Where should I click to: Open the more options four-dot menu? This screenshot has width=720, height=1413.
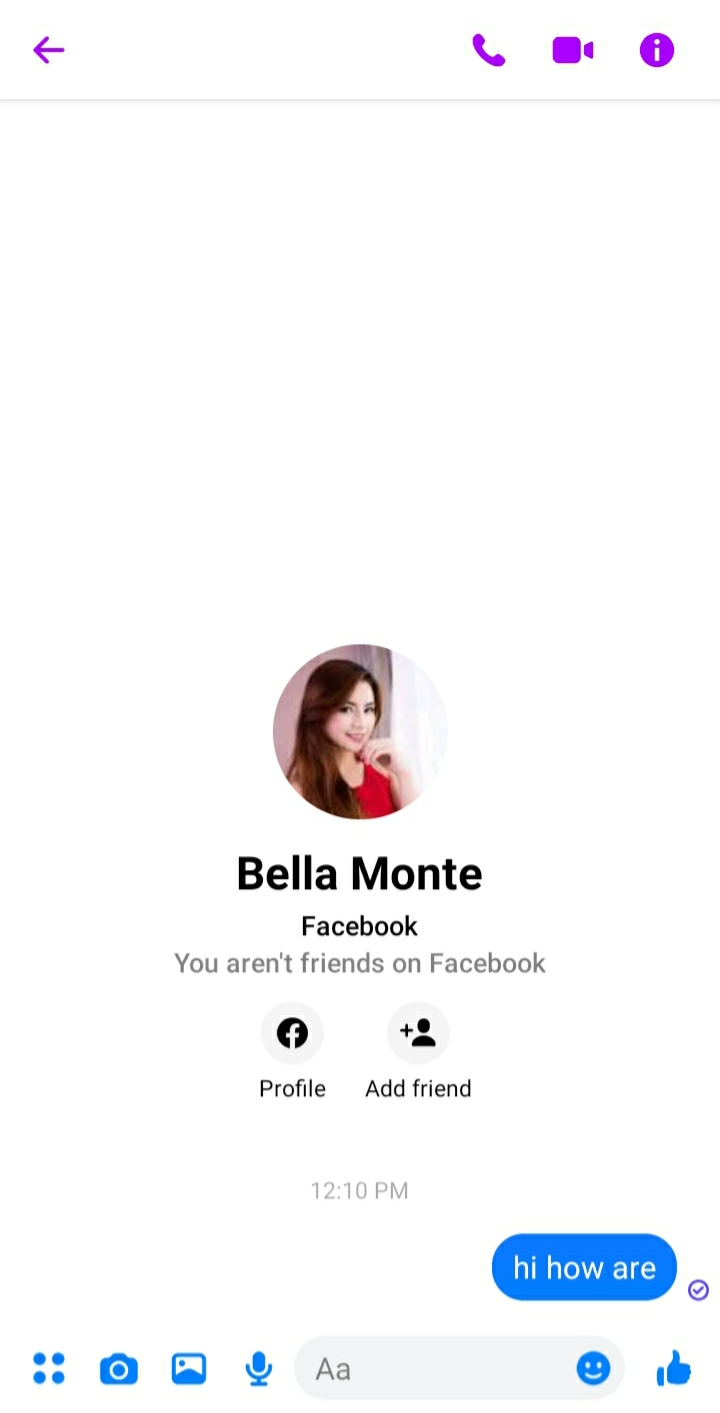49,1368
